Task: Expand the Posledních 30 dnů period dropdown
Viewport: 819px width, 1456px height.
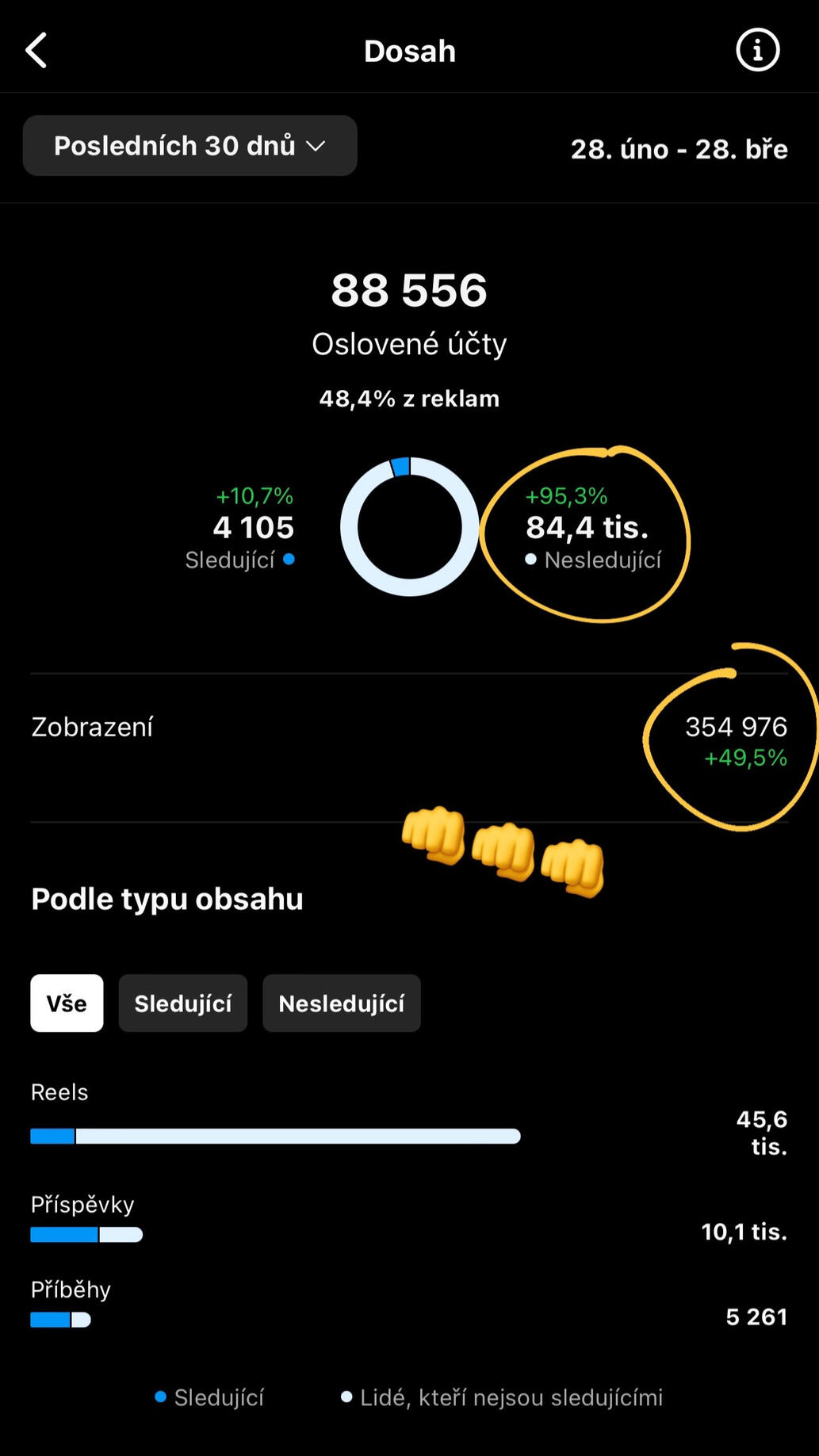Action: (189, 146)
